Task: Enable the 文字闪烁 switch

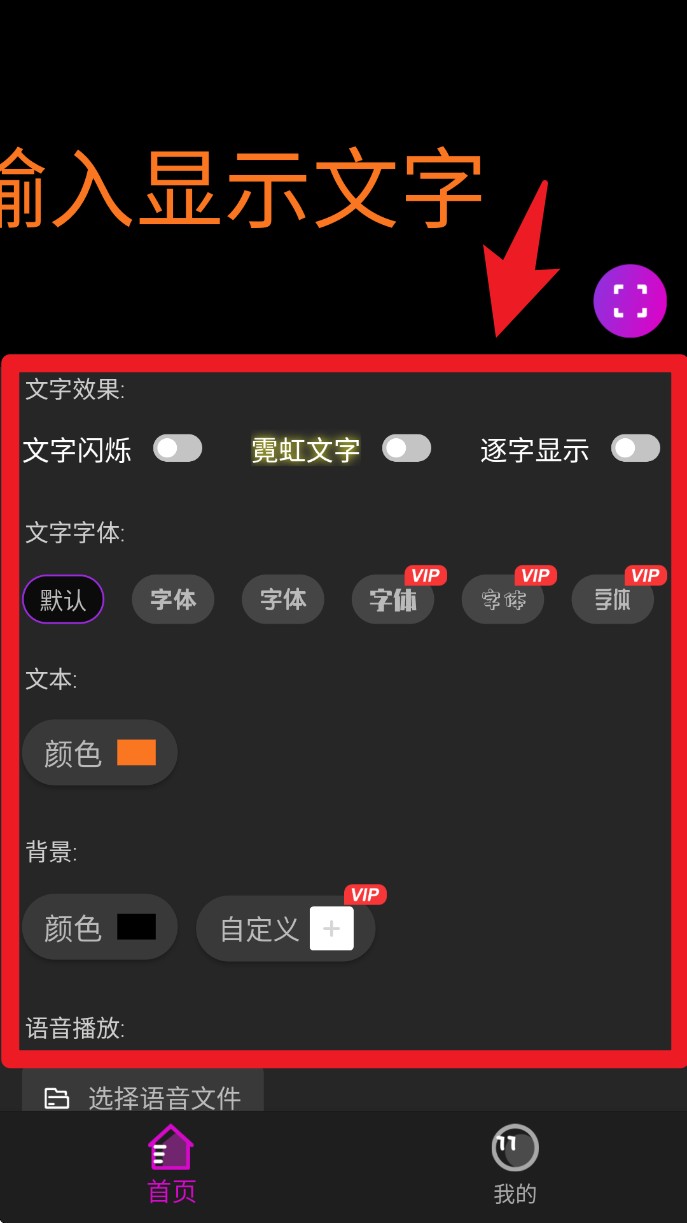Action: pos(177,449)
